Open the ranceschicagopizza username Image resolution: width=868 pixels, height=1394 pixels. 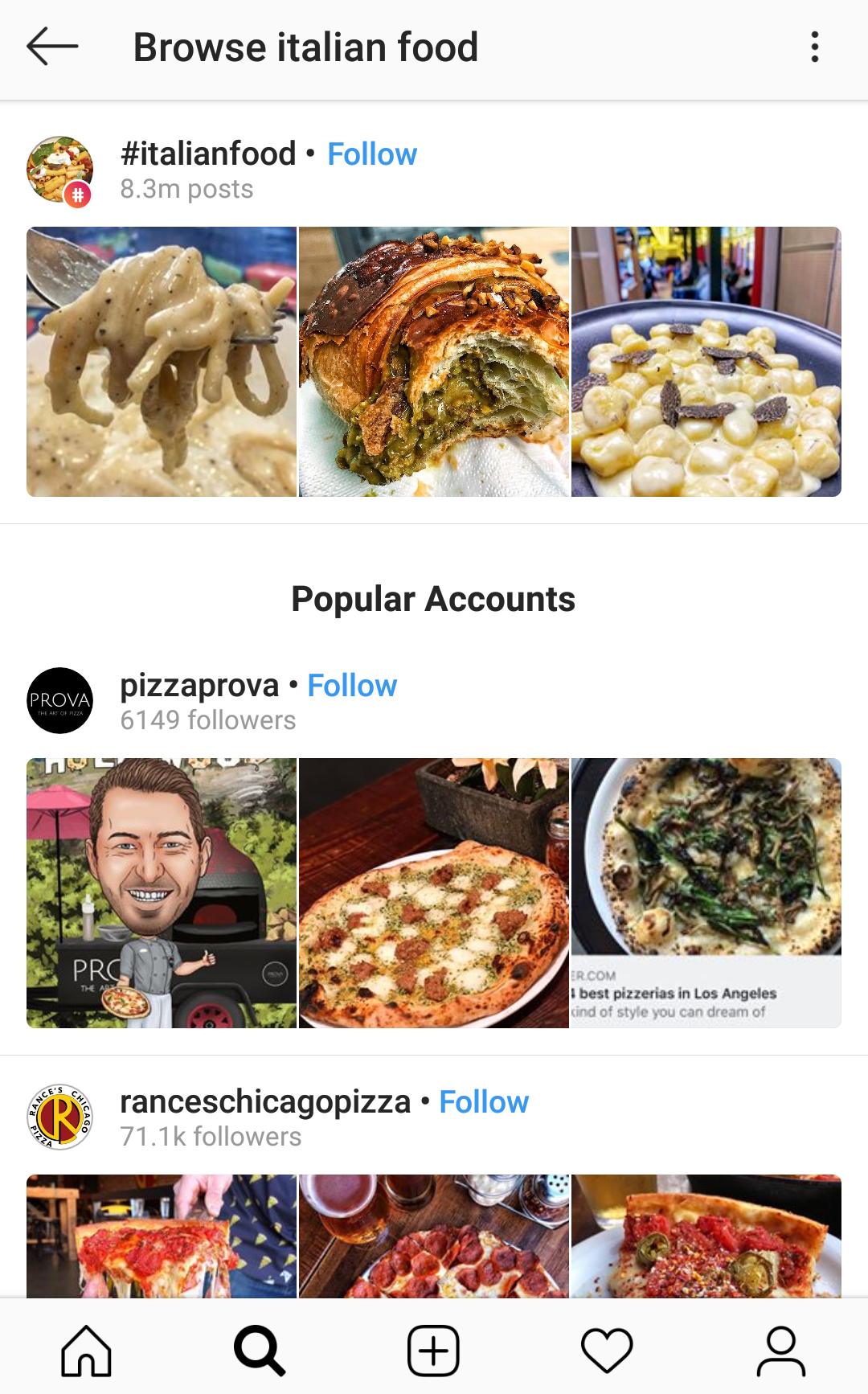coord(265,1102)
